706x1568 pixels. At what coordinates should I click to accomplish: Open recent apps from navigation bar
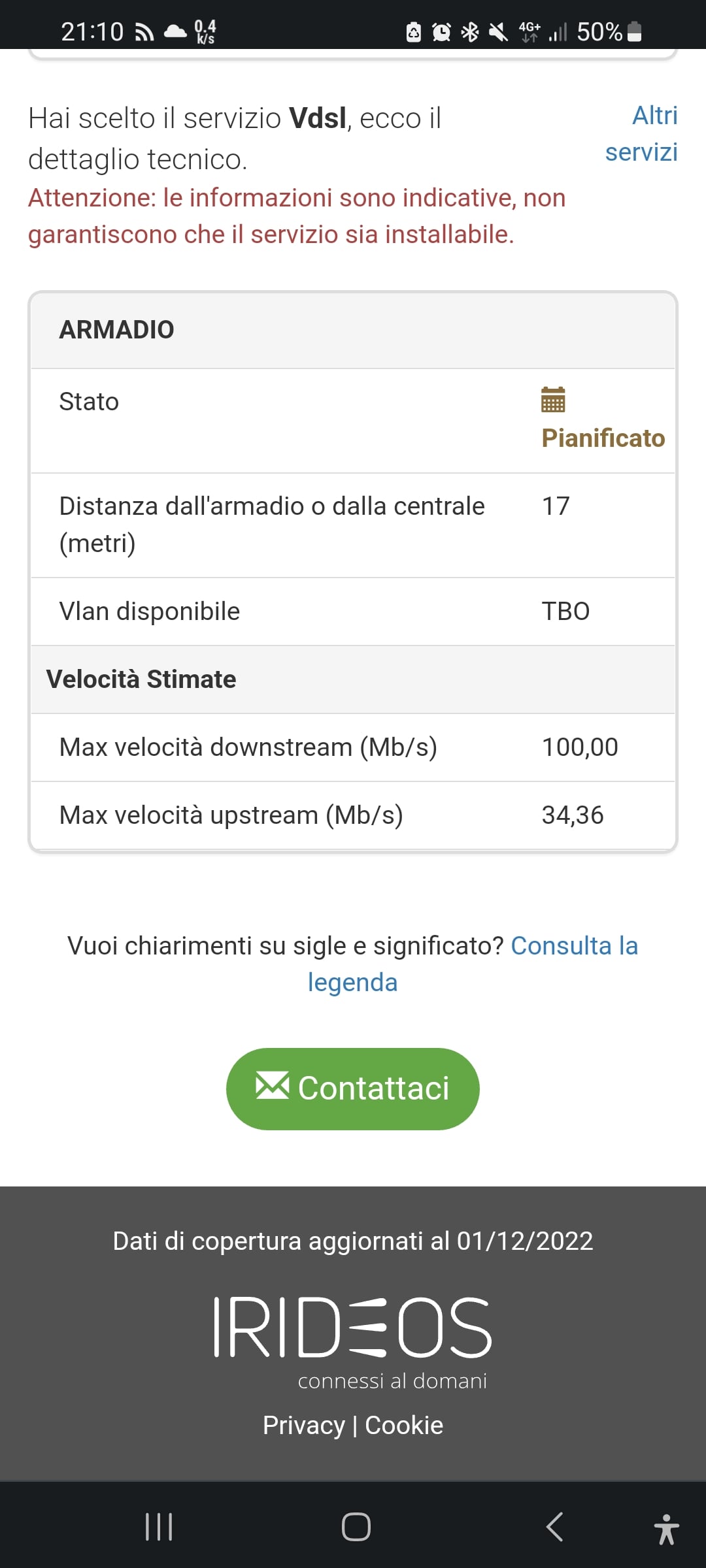159,1527
